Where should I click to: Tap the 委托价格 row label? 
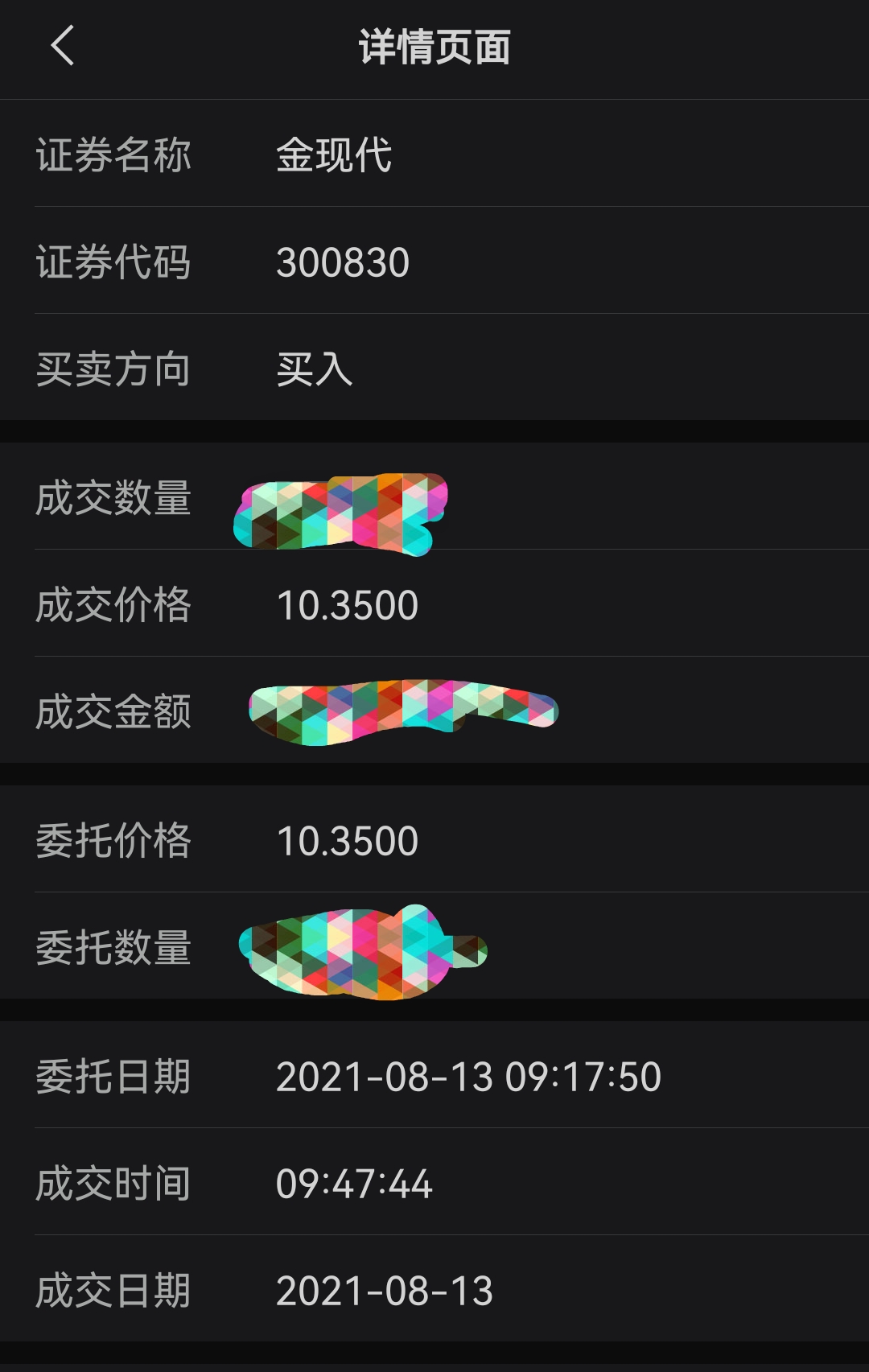pos(113,839)
